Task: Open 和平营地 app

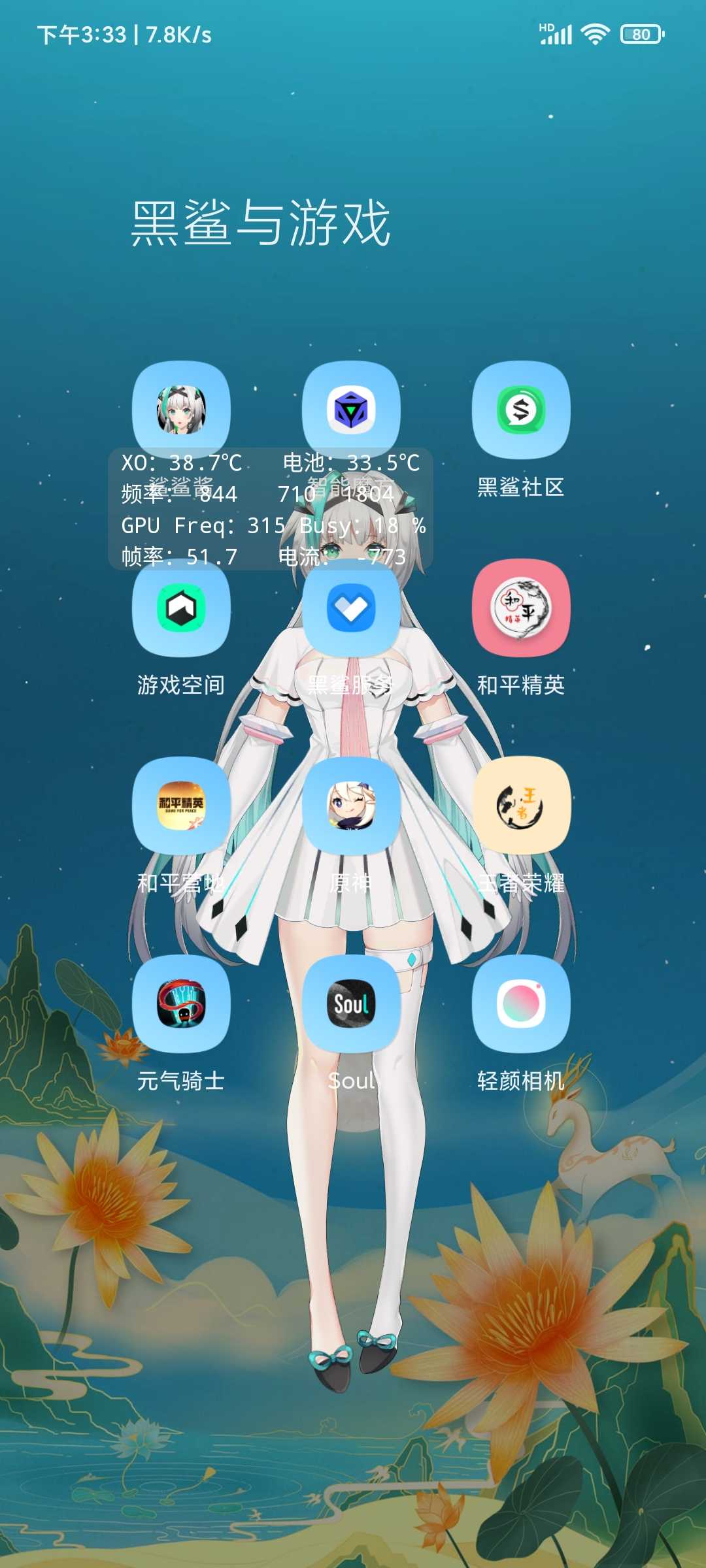Action: click(181, 805)
